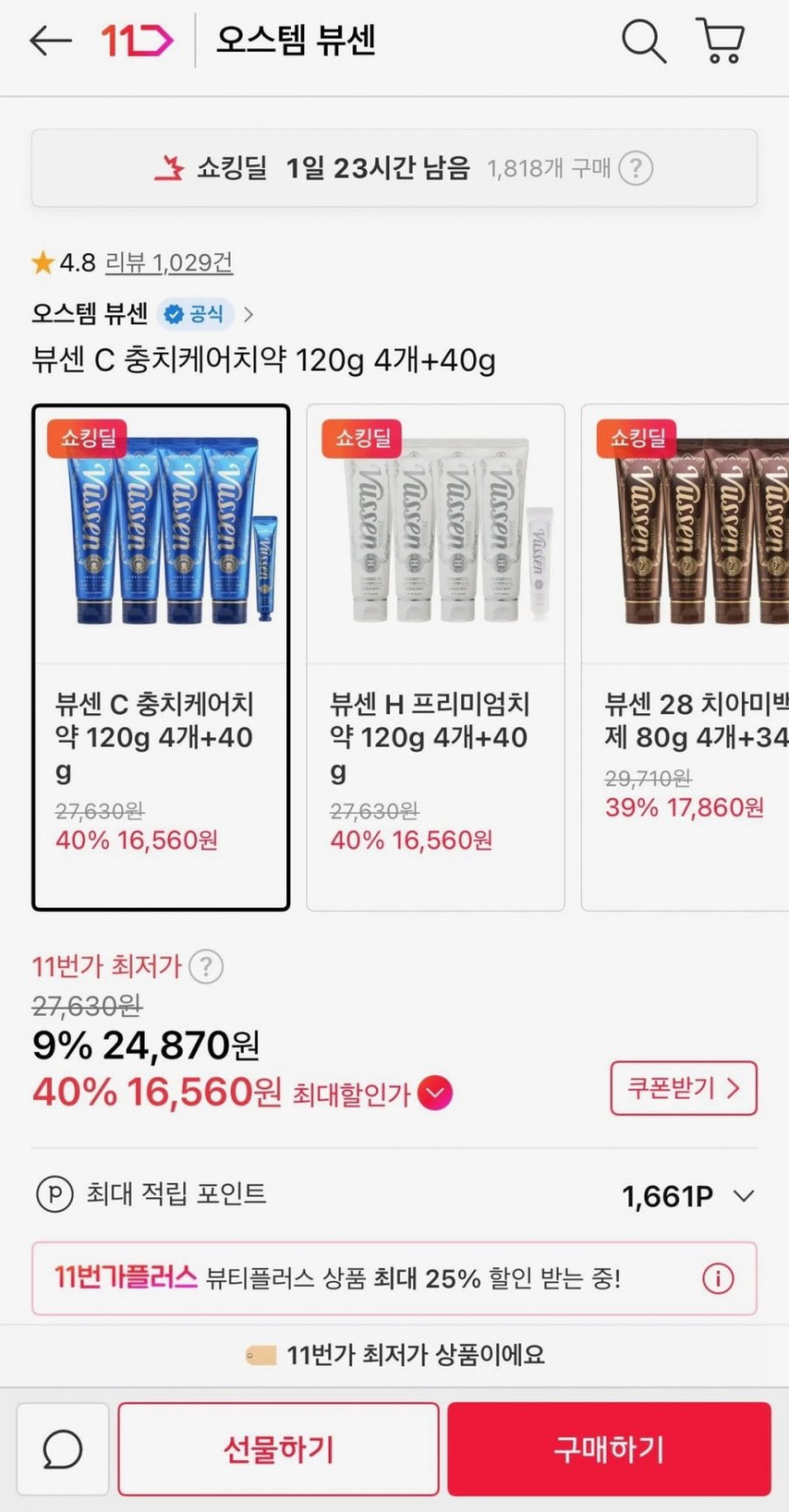Image resolution: width=789 pixels, height=1512 pixels.
Task: Open the 리뷰 1,029건 link
Action: (x=168, y=263)
